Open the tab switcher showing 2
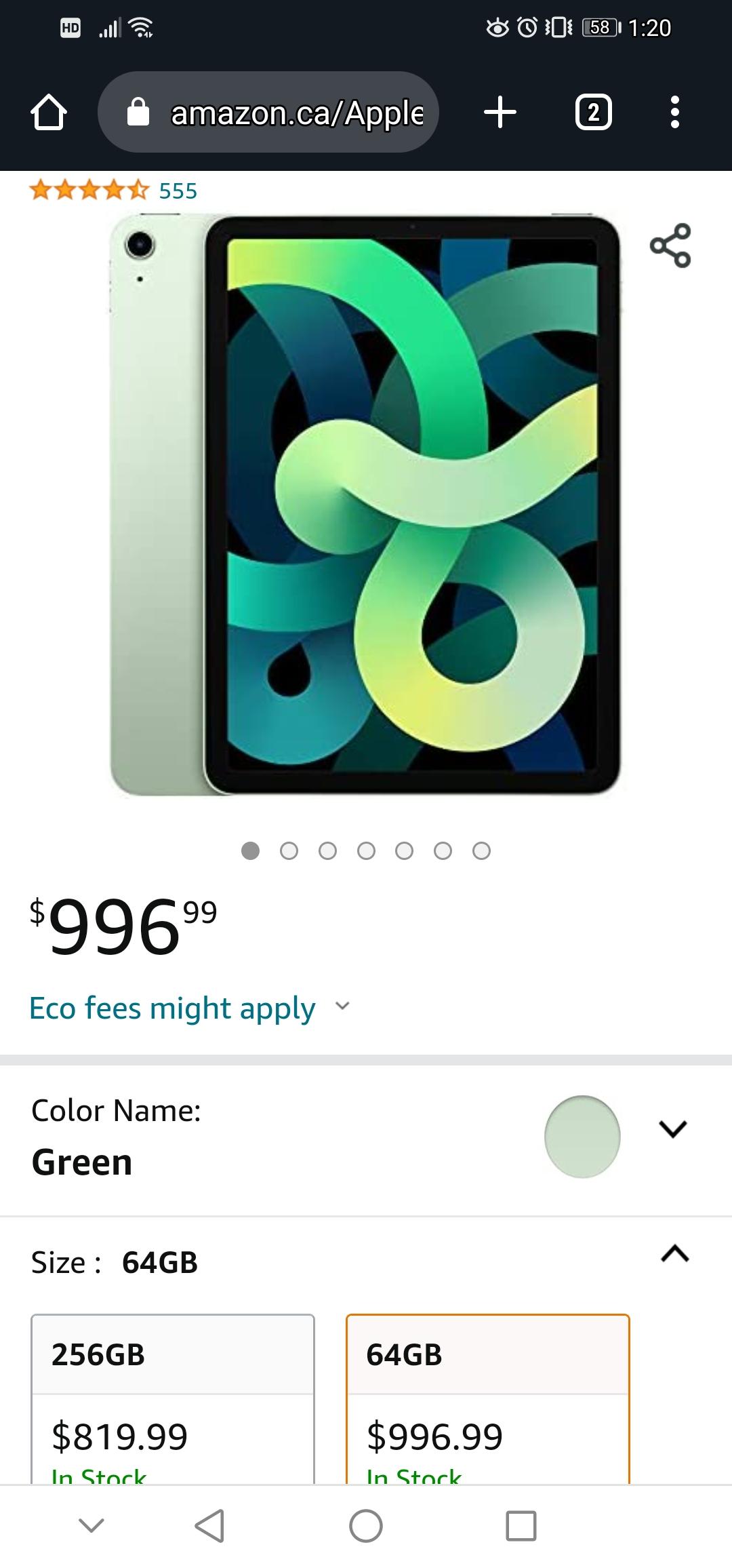 (593, 112)
